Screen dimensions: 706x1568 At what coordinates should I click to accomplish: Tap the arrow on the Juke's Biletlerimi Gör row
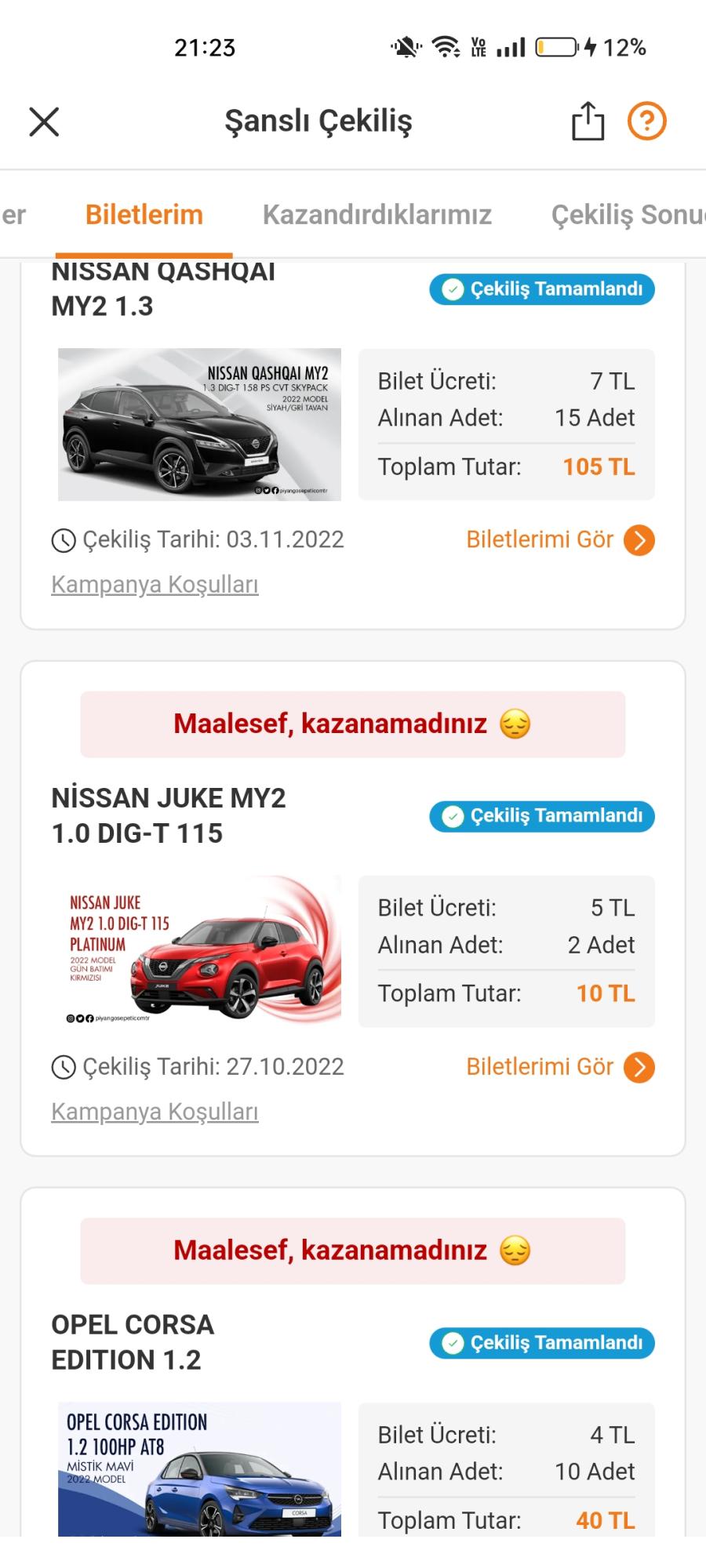pyautogui.click(x=637, y=1066)
